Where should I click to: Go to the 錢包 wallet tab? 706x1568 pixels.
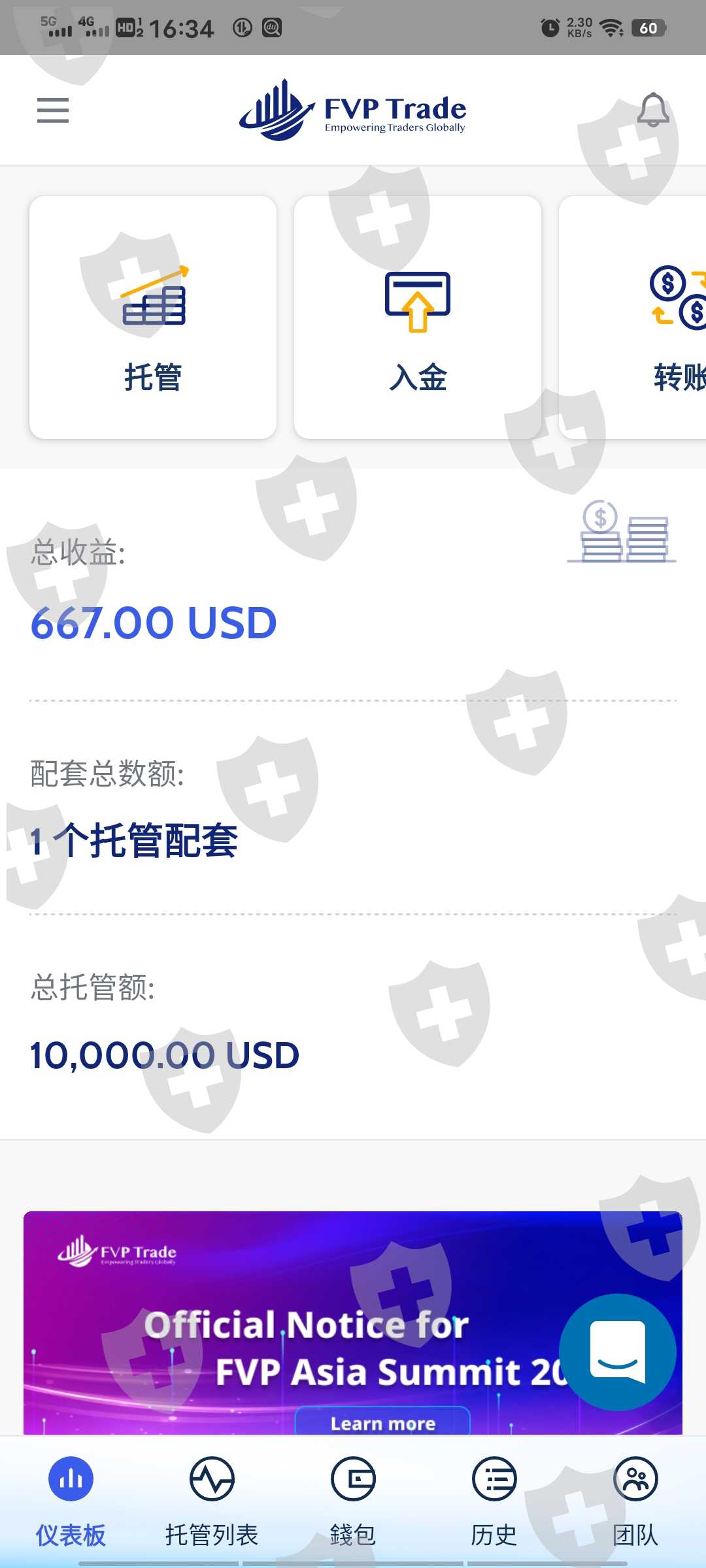[x=353, y=1501]
